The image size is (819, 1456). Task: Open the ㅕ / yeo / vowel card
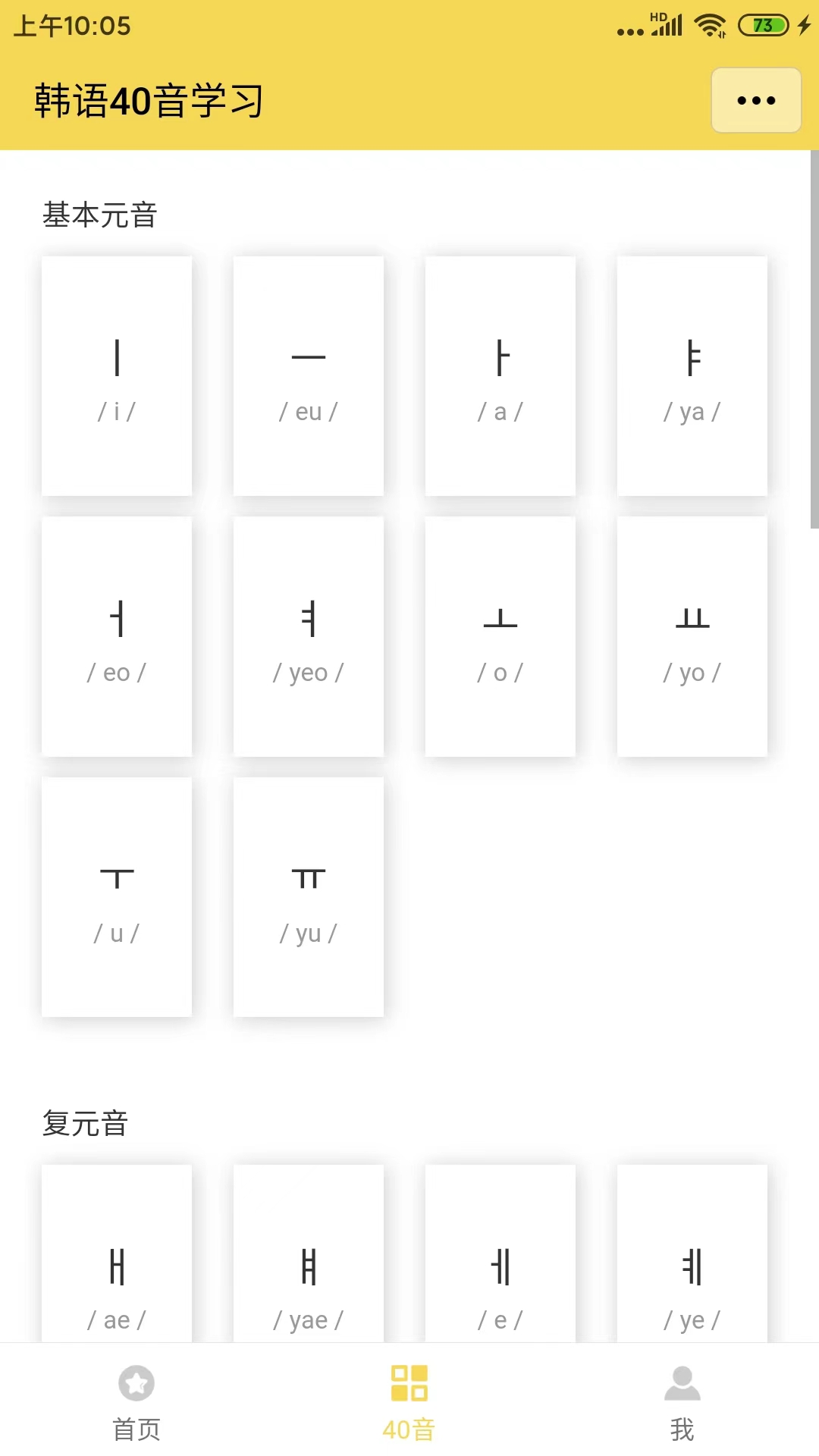tap(309, 637)
